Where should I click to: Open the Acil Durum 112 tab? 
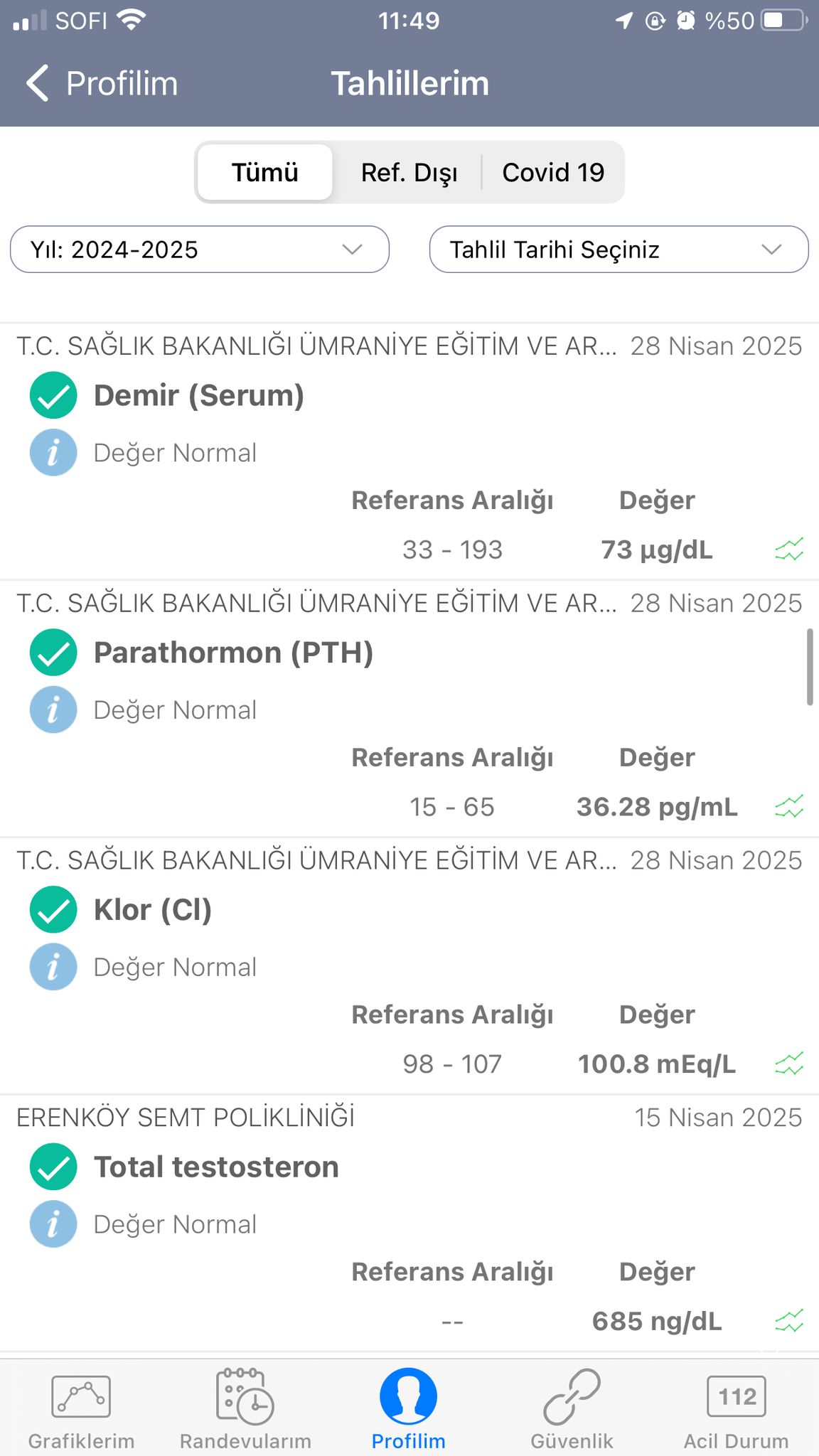pyautogui.click(x=737, y=1409)
